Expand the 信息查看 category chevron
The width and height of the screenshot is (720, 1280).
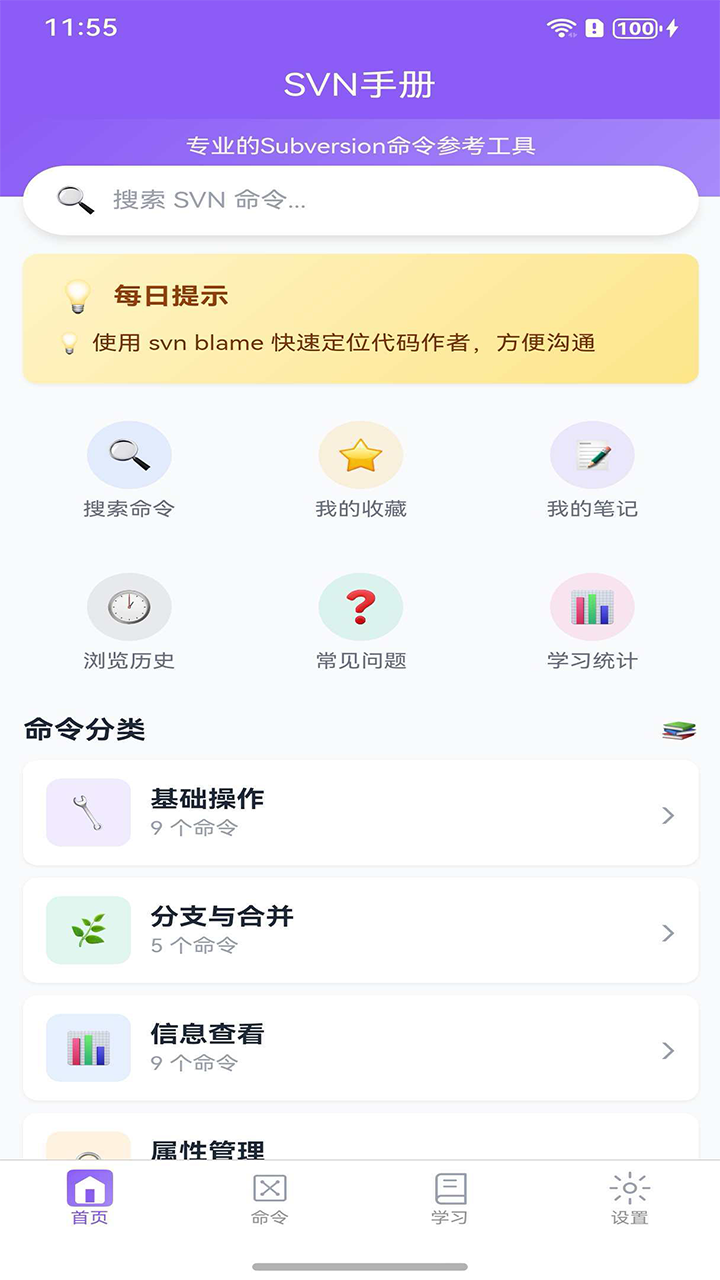click(668, 1049)
